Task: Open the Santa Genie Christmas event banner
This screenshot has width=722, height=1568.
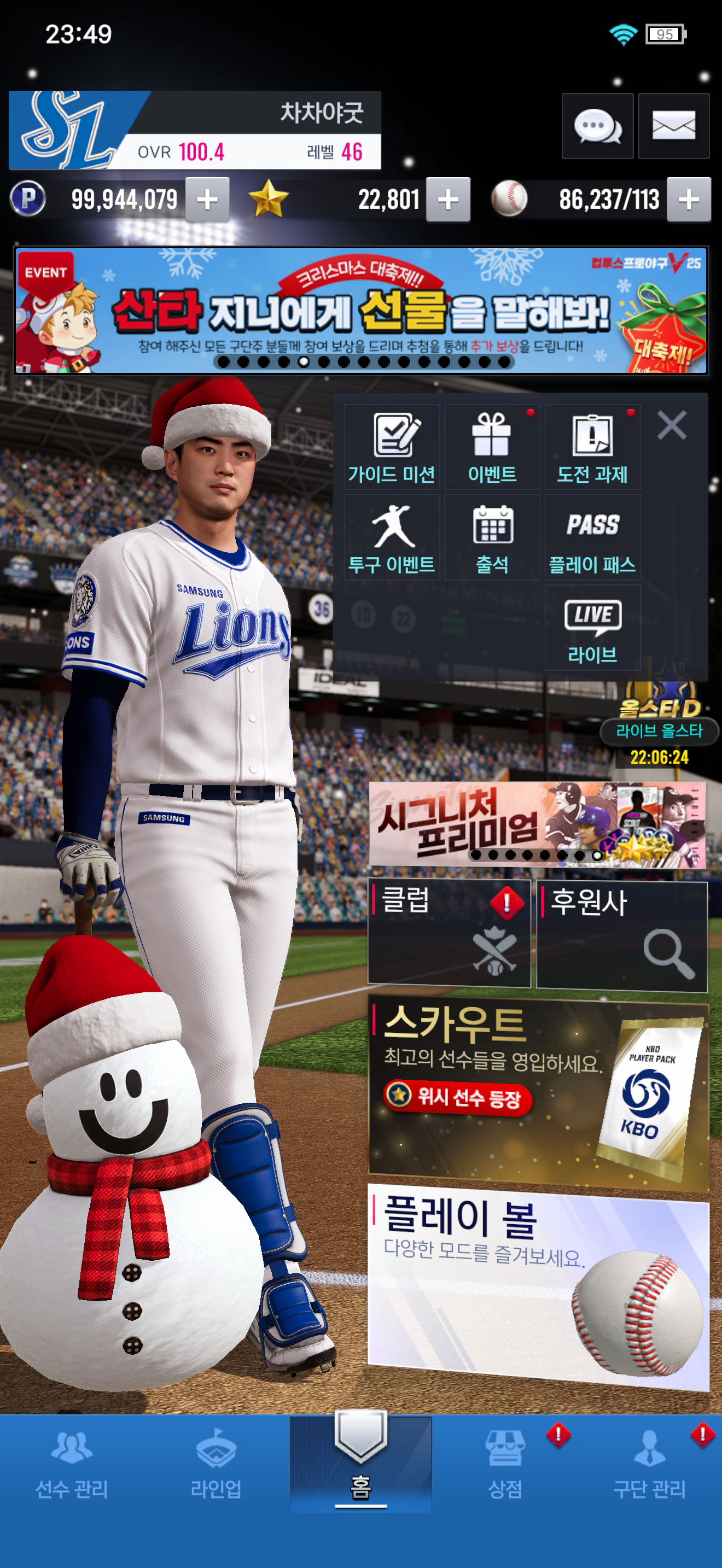Action: click(x=361, y=311)
